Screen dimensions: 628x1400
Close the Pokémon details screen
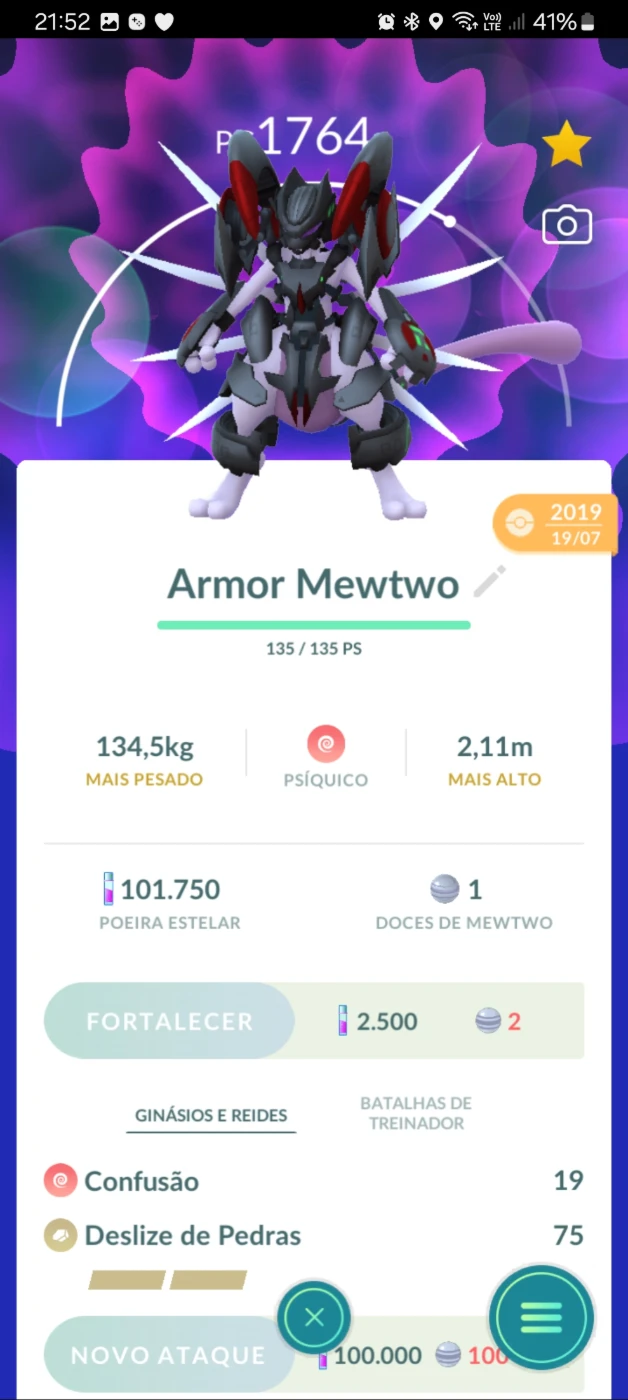pos(314,1318)
